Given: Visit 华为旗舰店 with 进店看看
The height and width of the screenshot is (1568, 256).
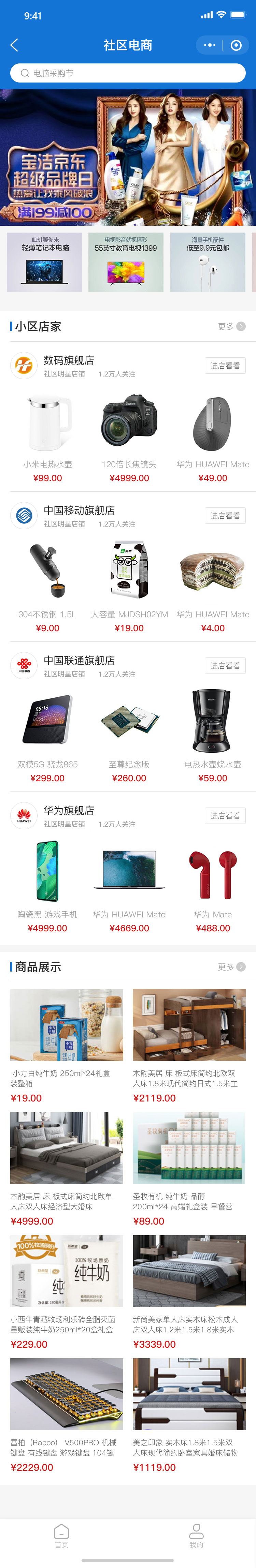Looking at the screenshot, I should pyautogui.click(x=225, y=816).
